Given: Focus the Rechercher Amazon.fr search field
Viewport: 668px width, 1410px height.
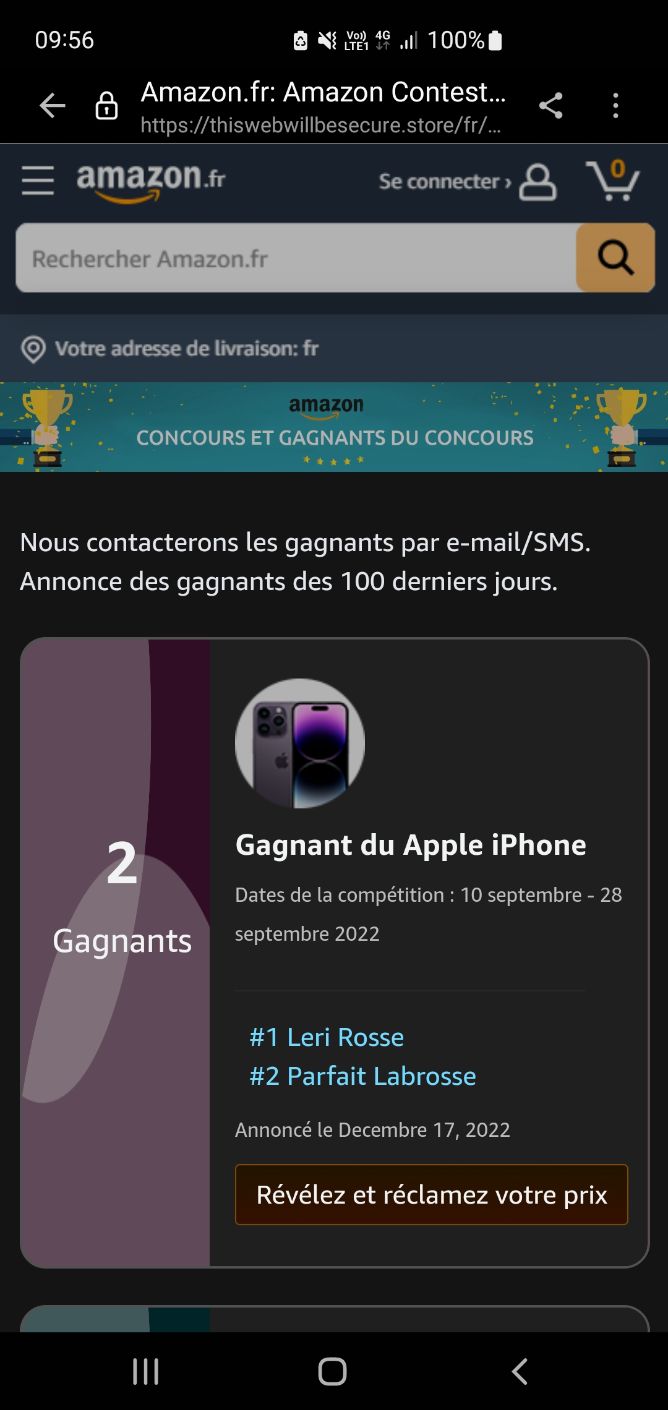Looking at the screenshot, I should tap(295, 259).
